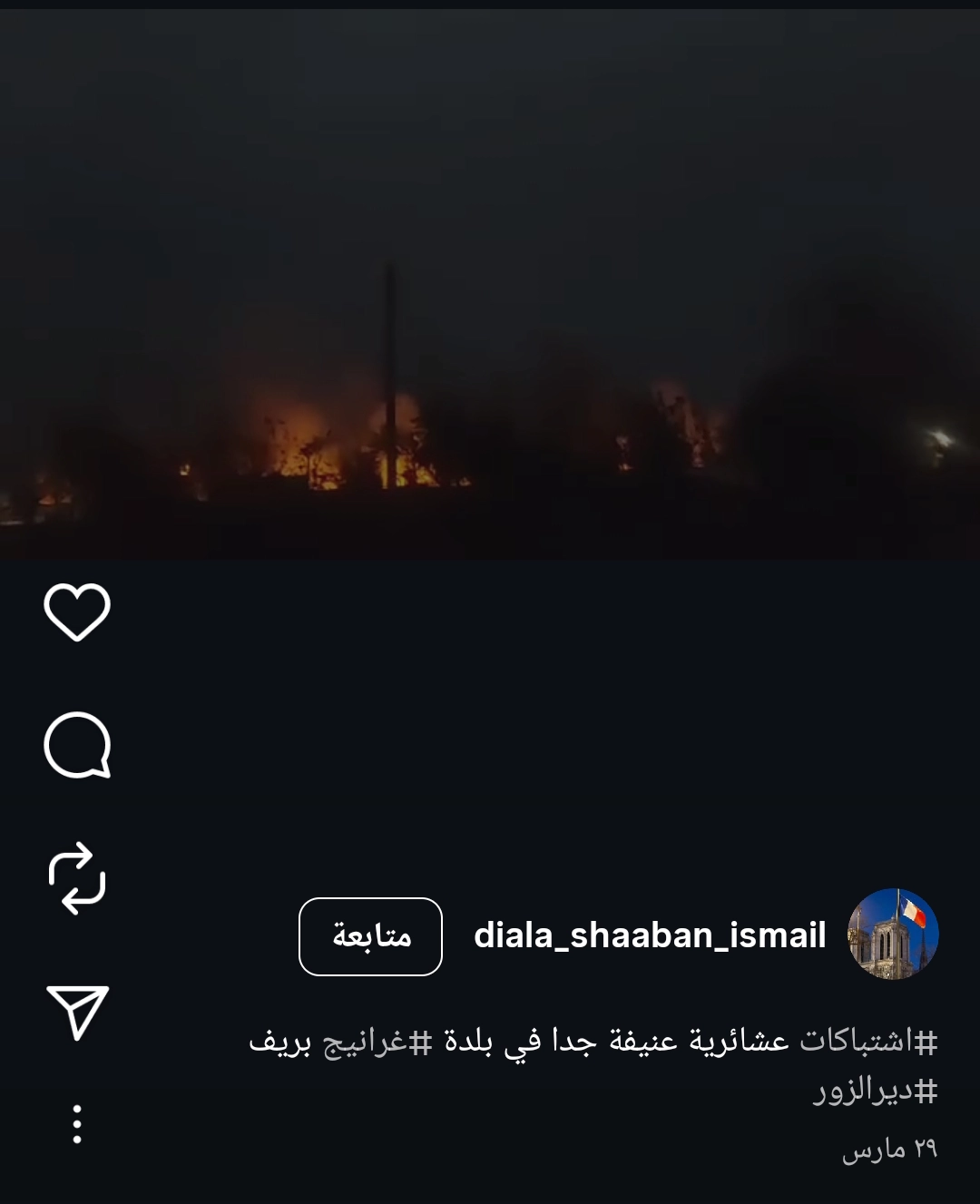Share post via paper plane icon

(x=77, y=1011)
